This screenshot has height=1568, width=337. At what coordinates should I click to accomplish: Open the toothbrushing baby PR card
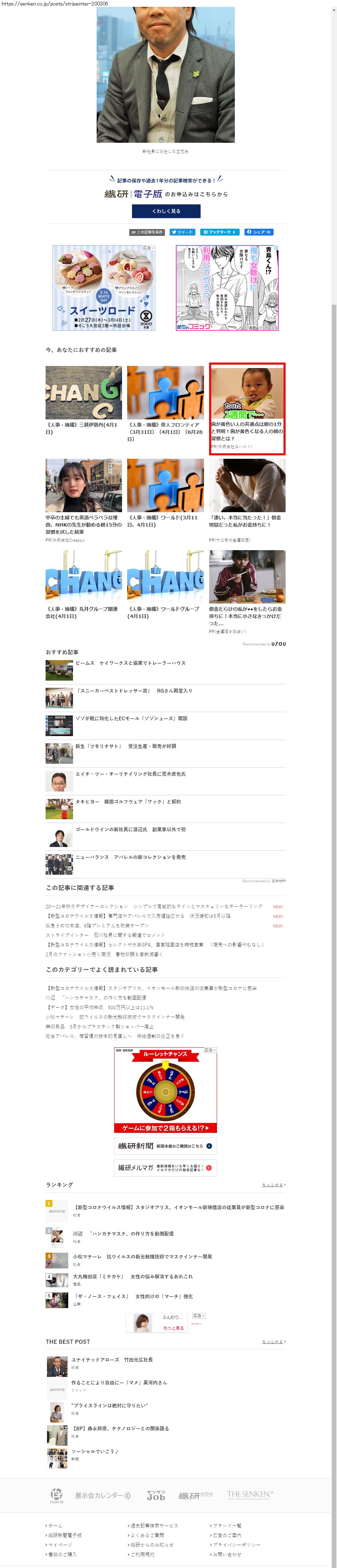pyautogui.click(x=247, y=407)
